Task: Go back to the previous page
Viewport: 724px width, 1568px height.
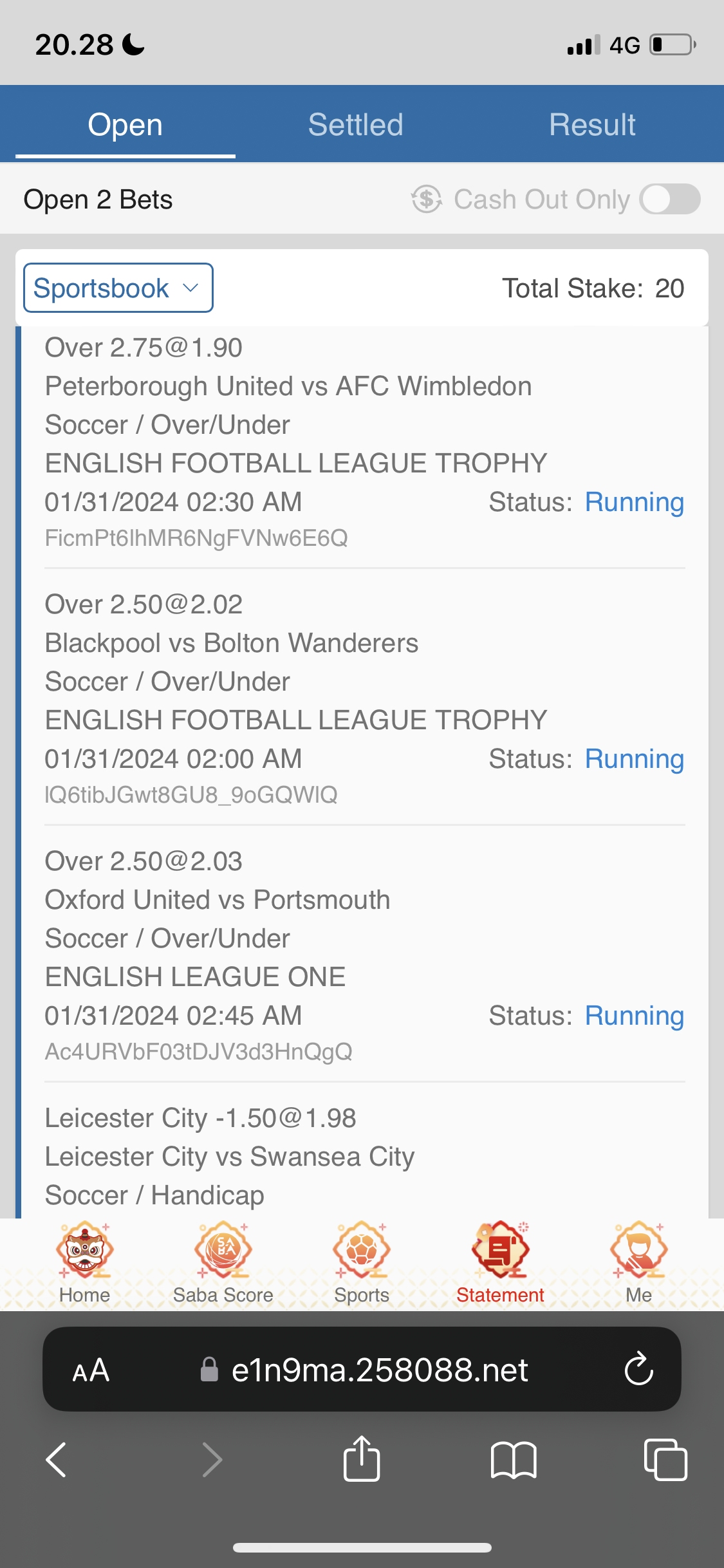Action: coord(57,1459)
